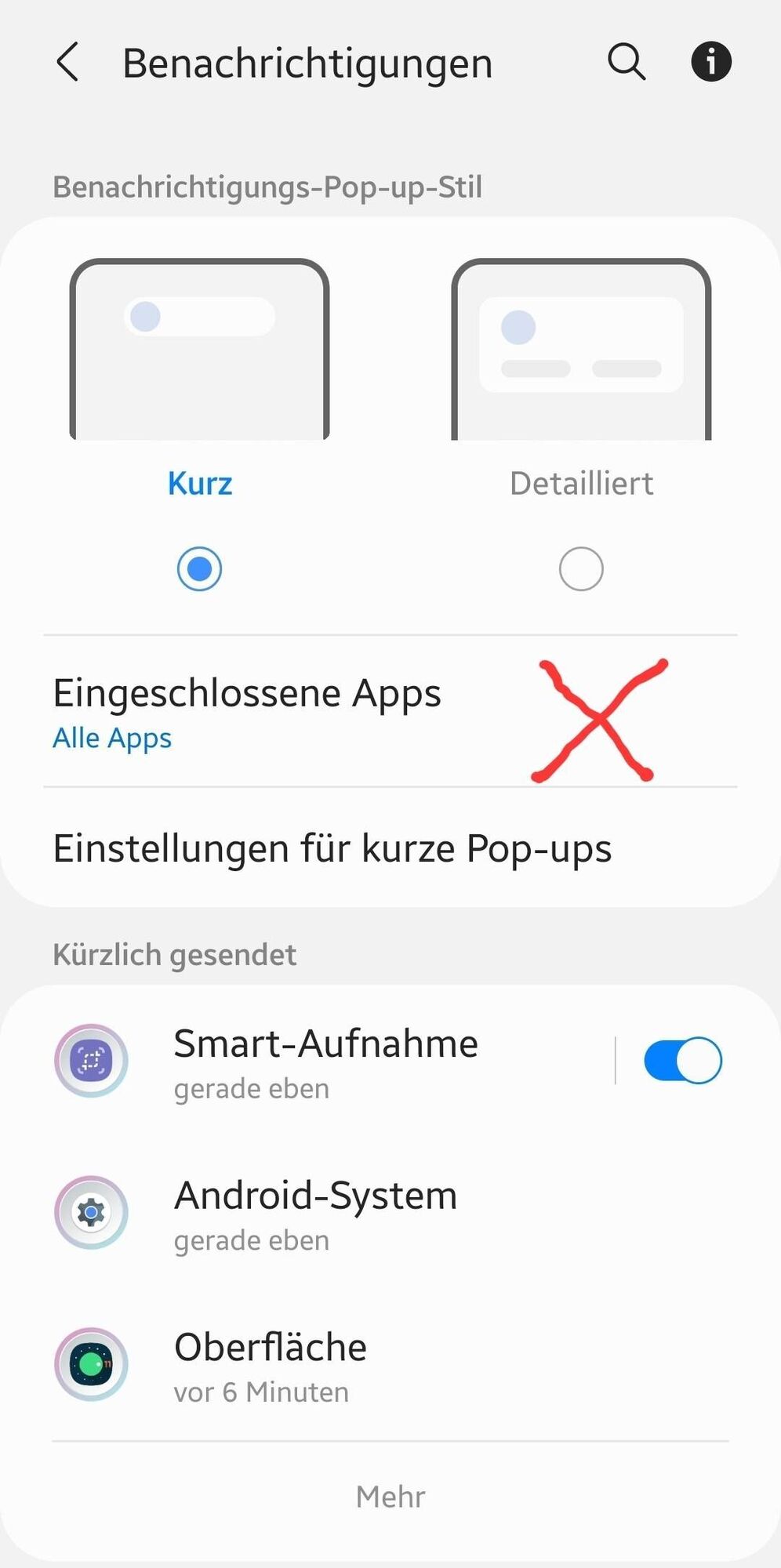Disable Smart-Aufnahme notifications switch
The width and height of the screenshot is (781, 1568).
coord(682,1061)
